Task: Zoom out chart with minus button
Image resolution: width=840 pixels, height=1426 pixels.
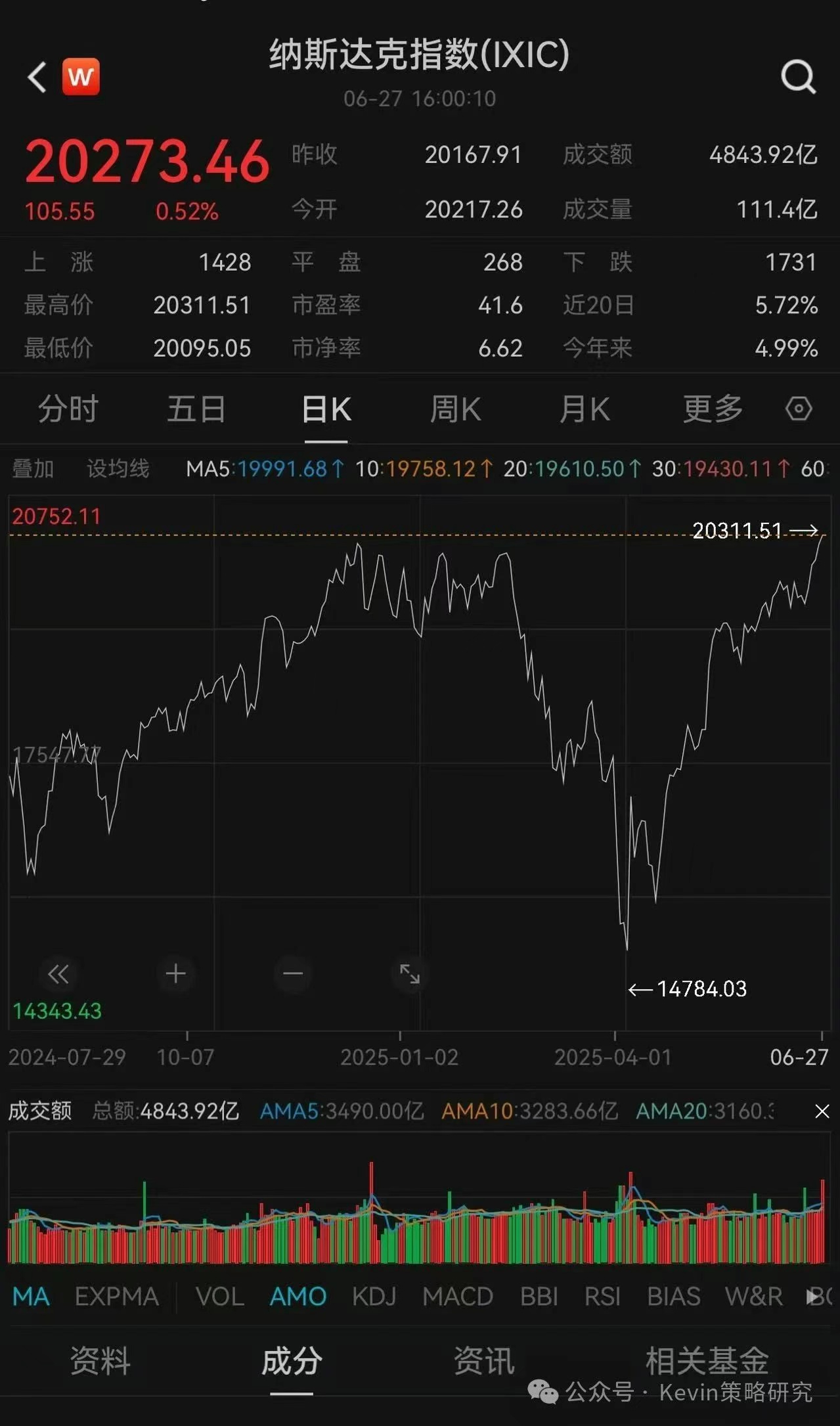Action: click(293, 973)
